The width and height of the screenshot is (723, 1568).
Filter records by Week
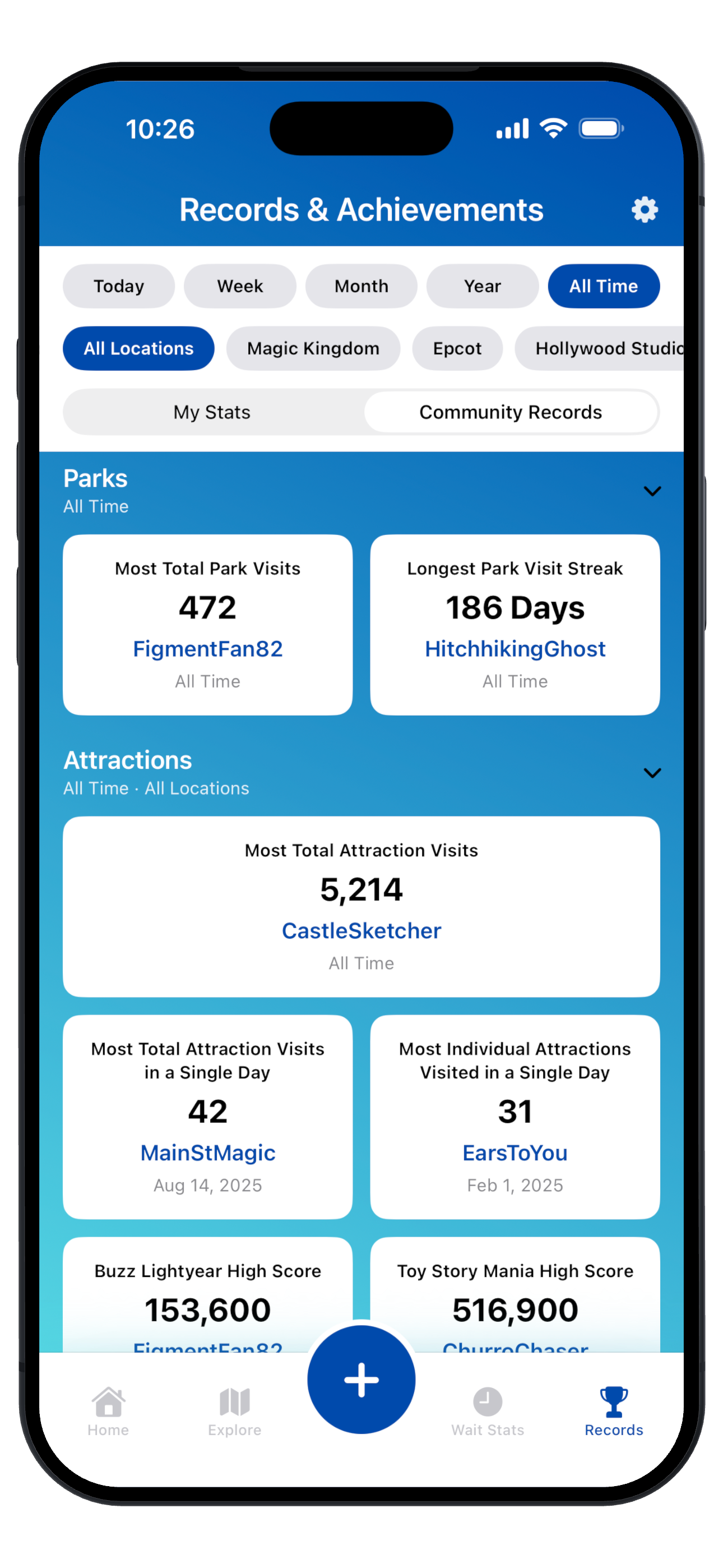(240, 286)
